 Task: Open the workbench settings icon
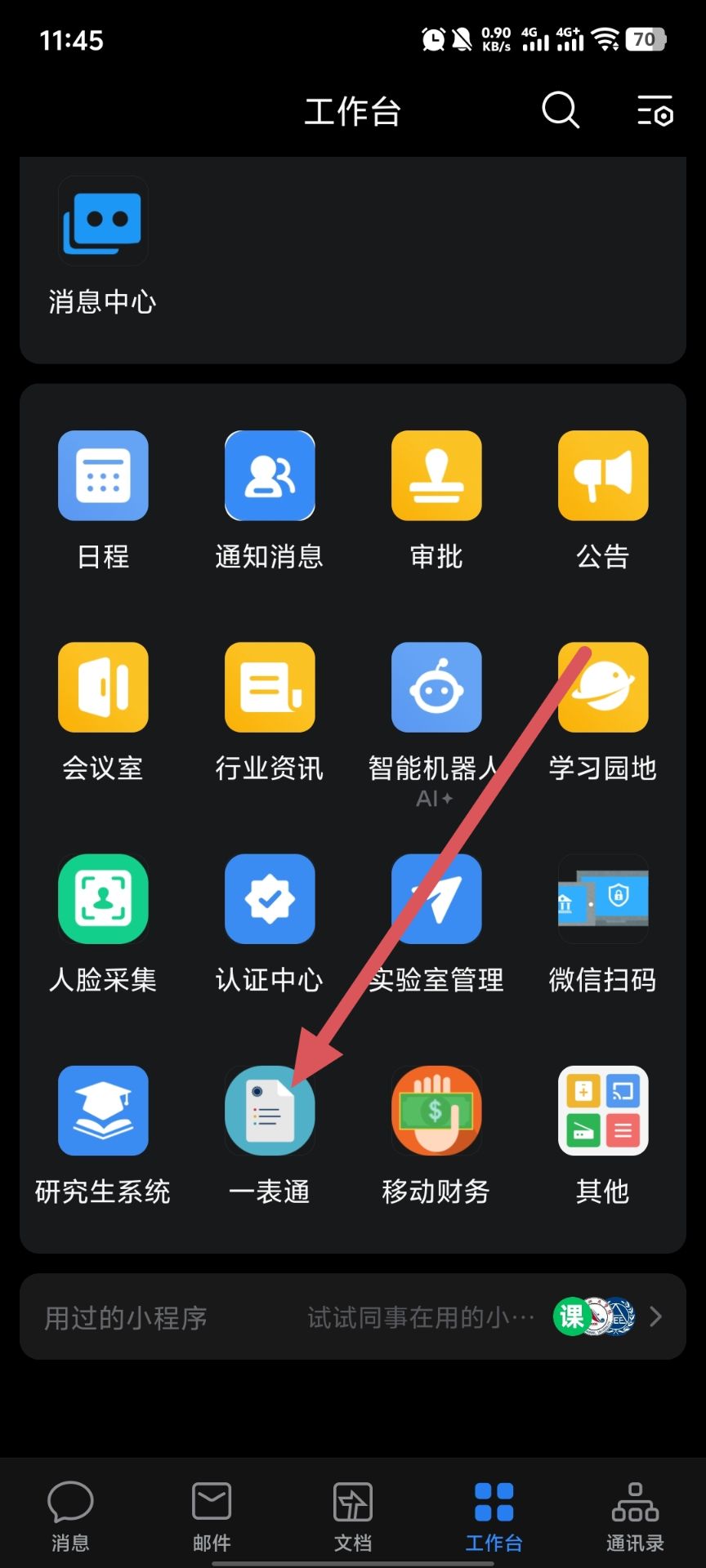655,110
